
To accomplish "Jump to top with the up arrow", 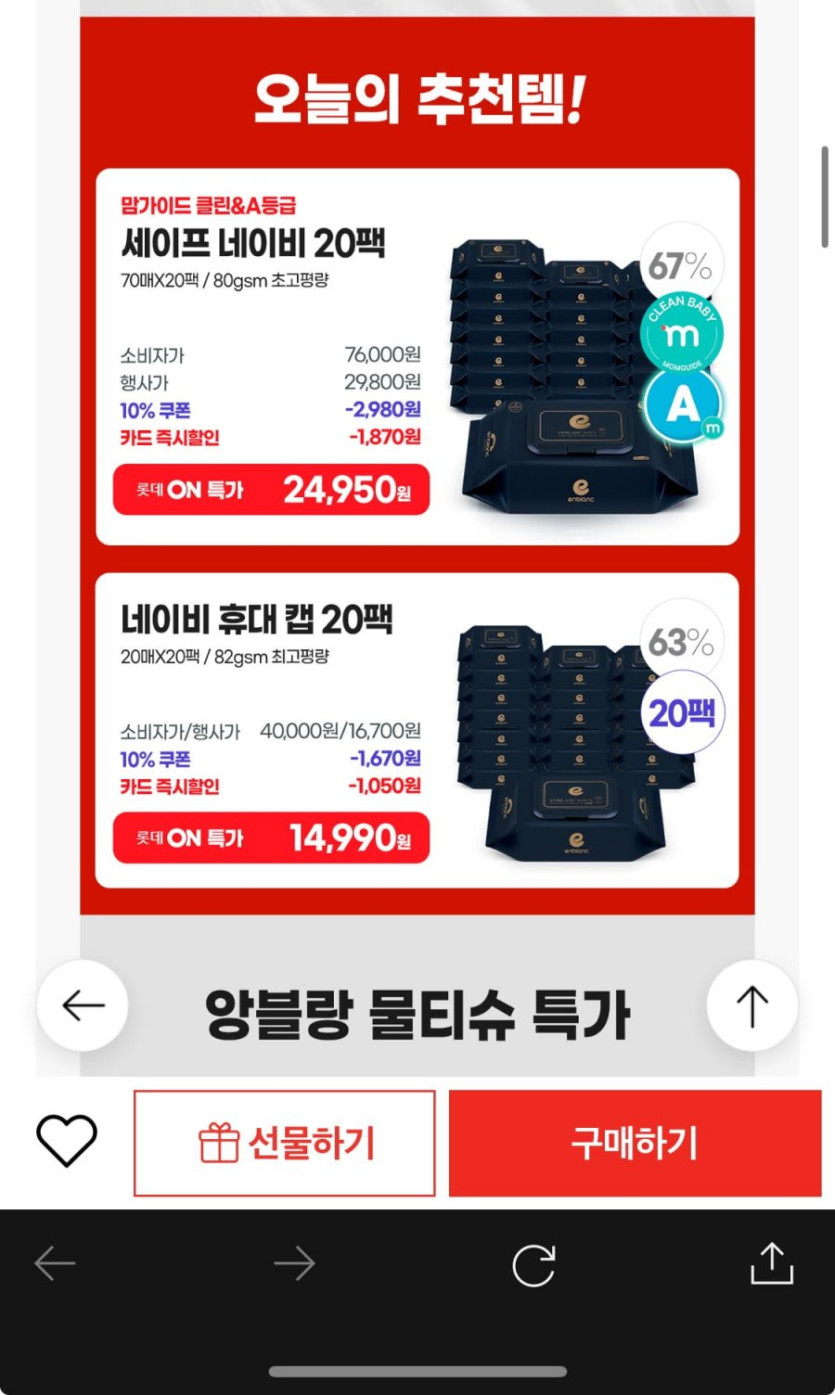I will (752, 1005).
